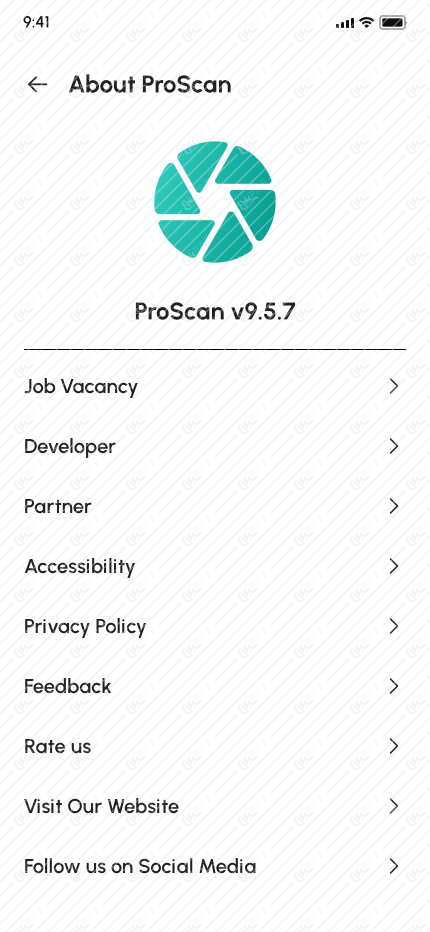Open Follow us on Social Media
430x932 pixels.
(215, 866)
